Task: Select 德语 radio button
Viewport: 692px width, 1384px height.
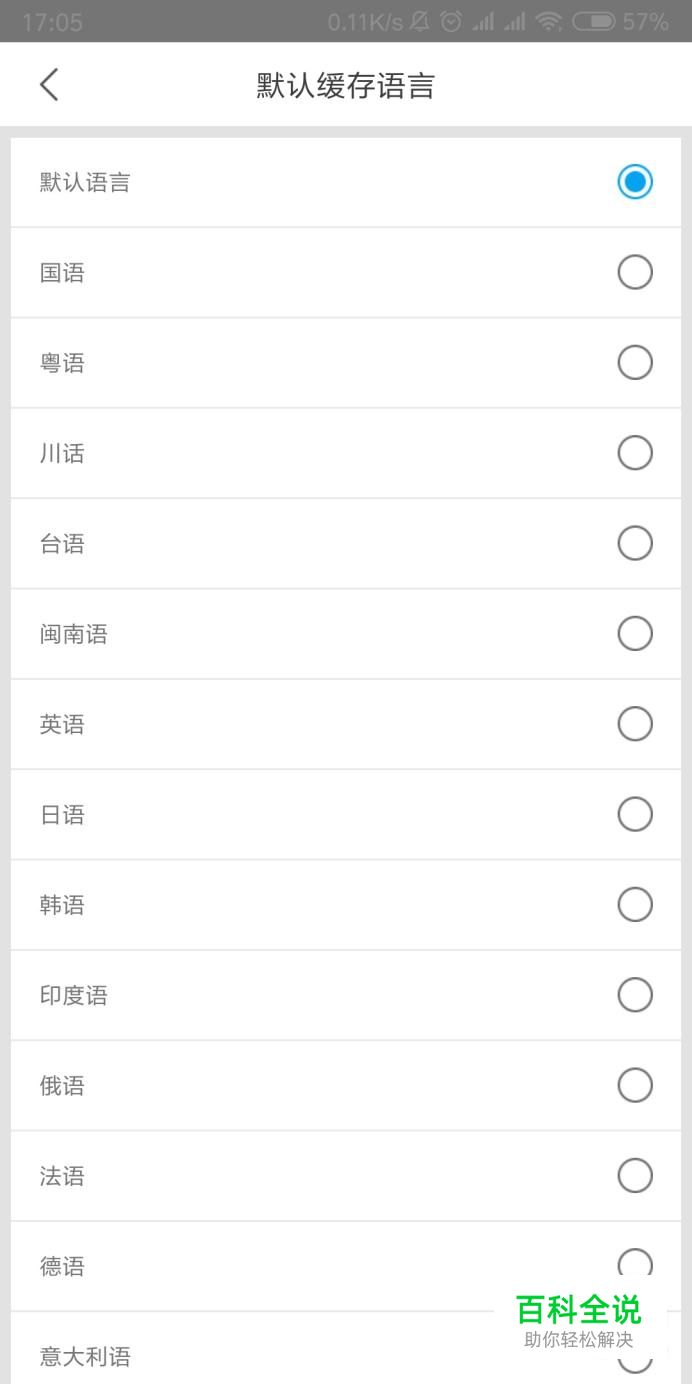Action: coord(346,1266)
